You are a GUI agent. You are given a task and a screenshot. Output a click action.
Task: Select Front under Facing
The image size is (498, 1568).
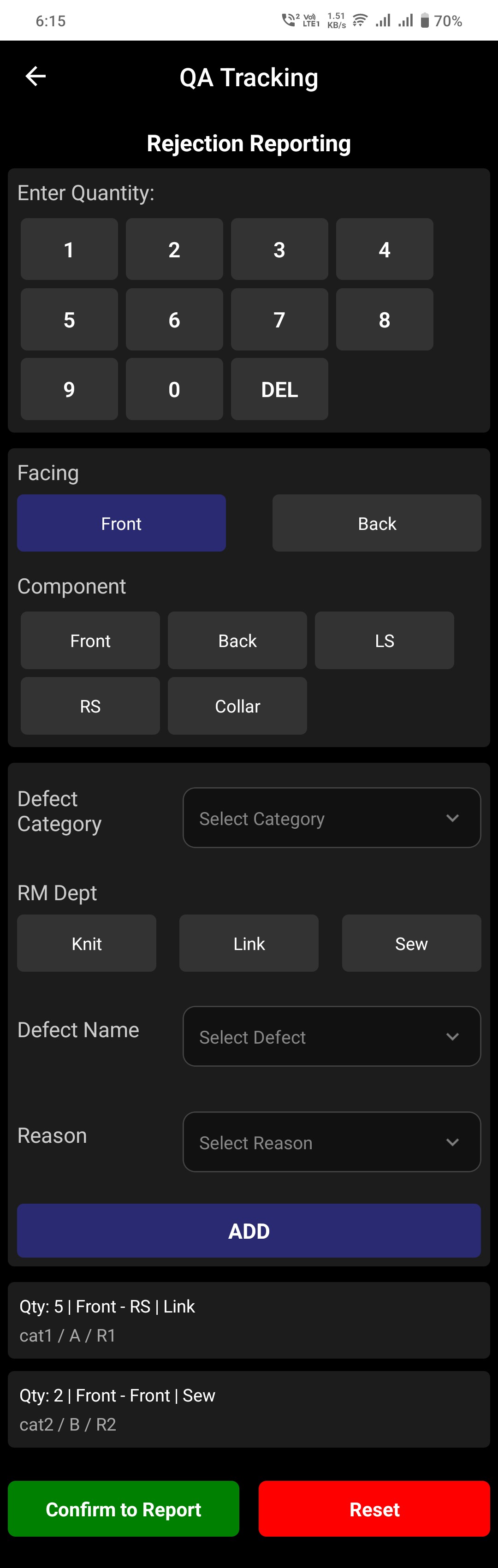pyautogui.click(x=121, y=523)
